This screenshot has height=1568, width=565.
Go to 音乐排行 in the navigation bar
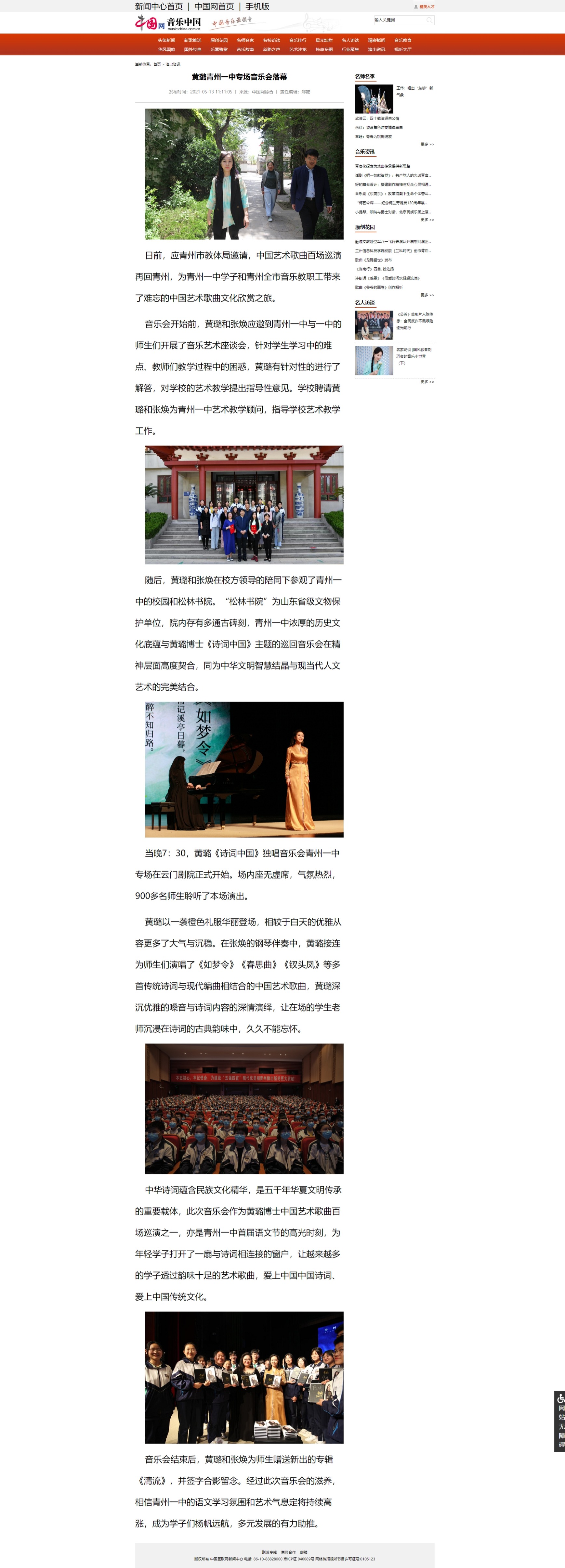pos(297,41)
